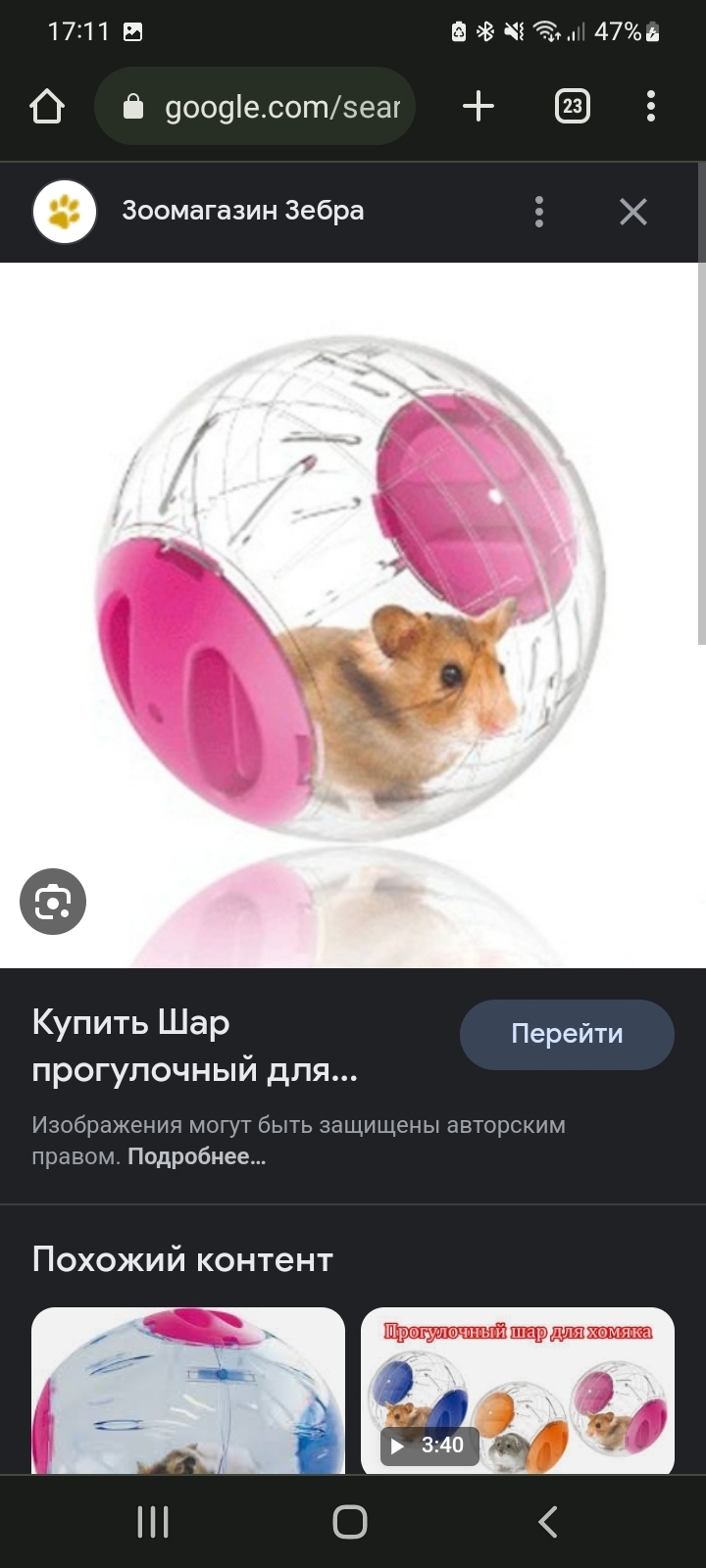This screenshot has width=706, height=1568.
Task: Open a new browser tab
Action: (x=478, y=106)
